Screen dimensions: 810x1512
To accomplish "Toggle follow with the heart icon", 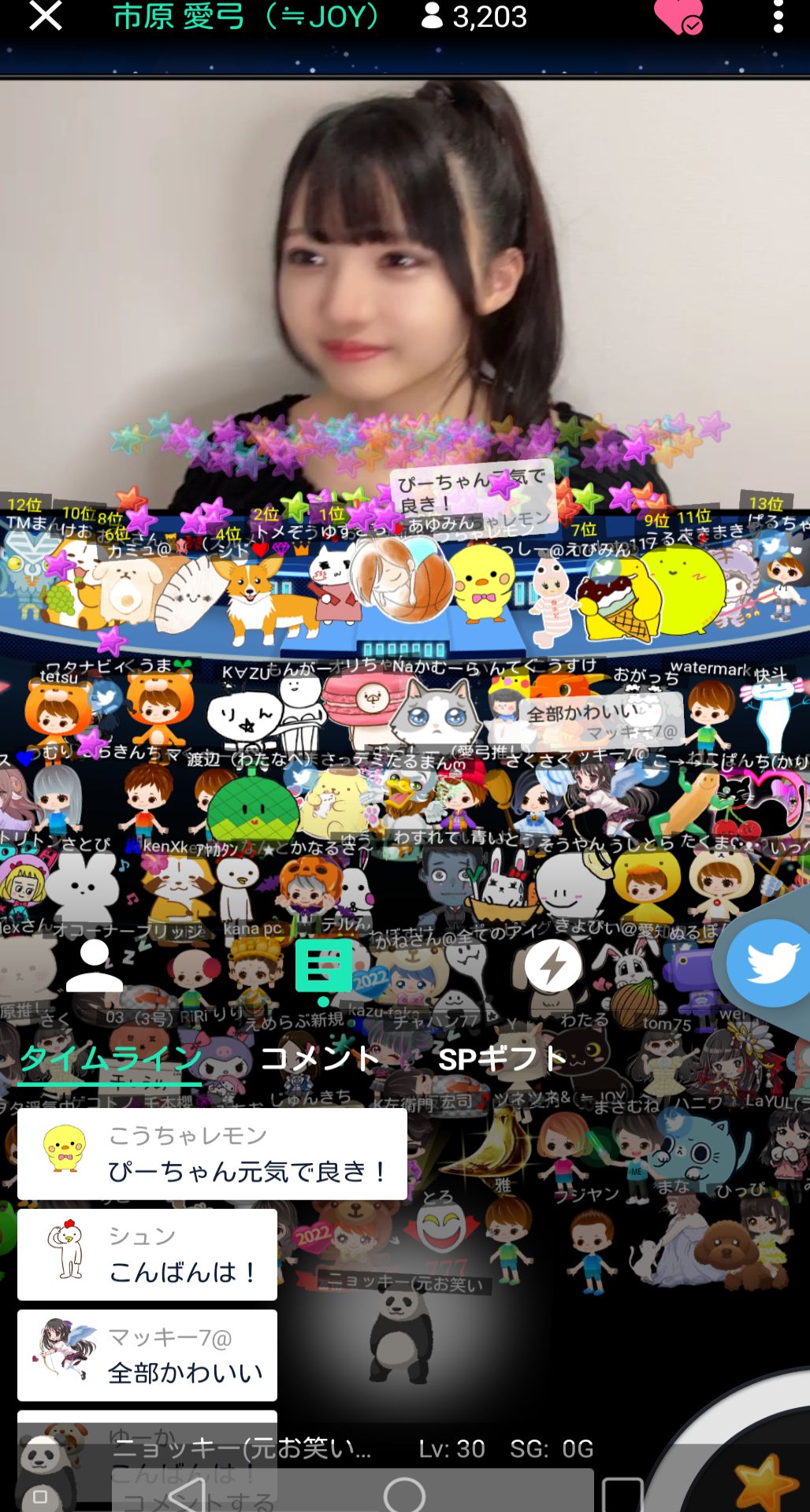I will tap(678, 17).
